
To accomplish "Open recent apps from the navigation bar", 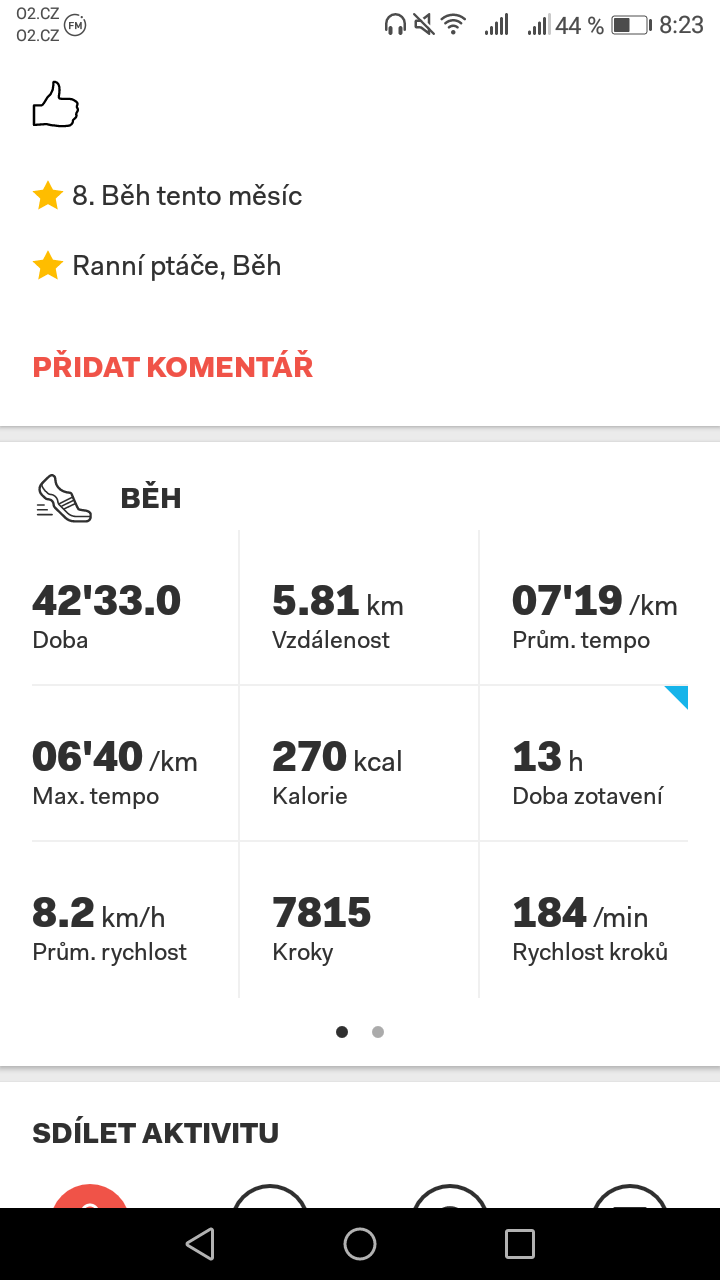I will click(x=520, y=1244).
